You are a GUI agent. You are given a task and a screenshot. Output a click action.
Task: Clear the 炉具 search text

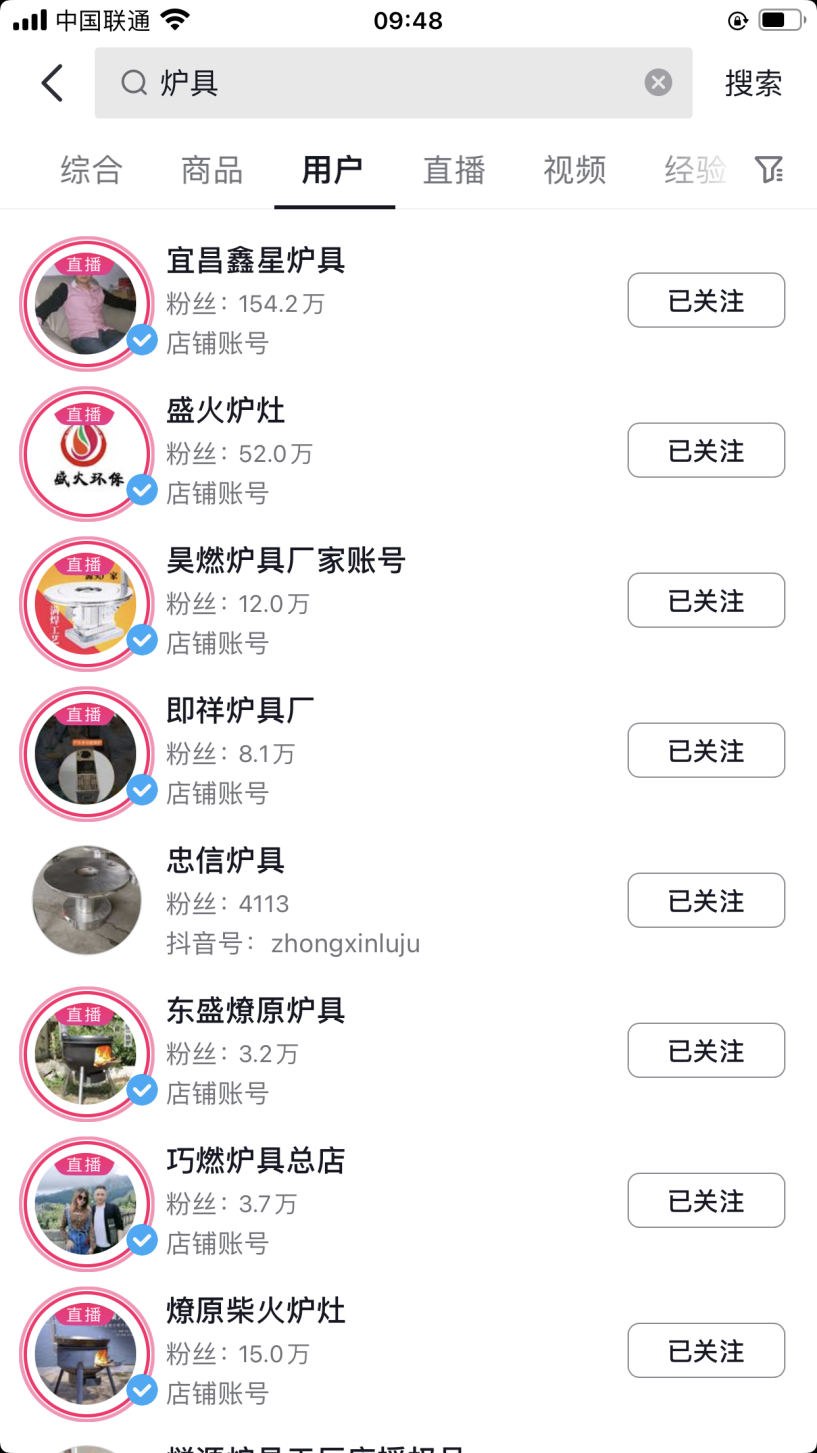coord(658,83)
